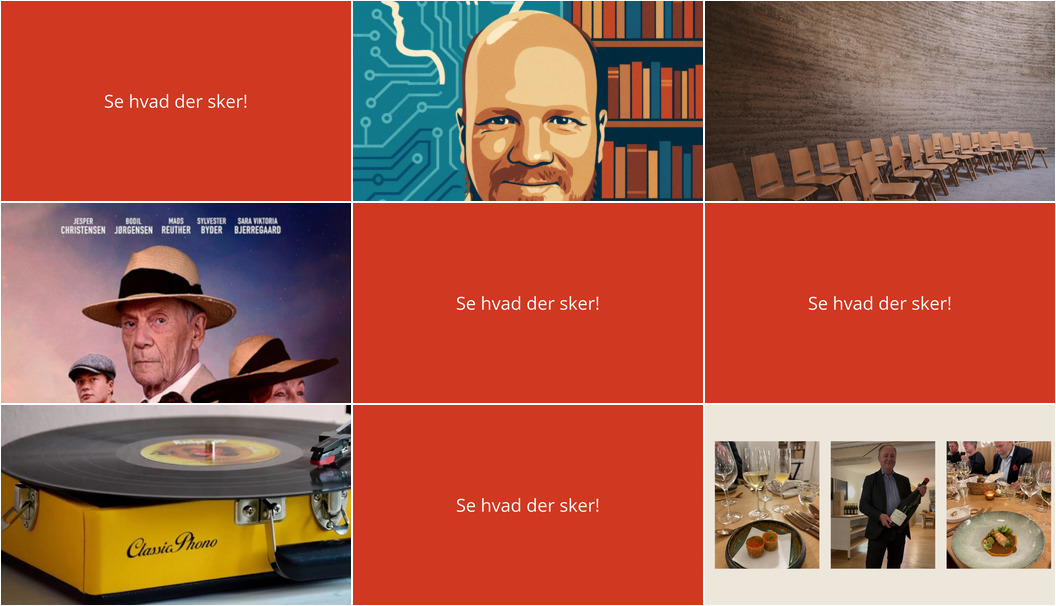Open the wine dinner photos tile

[x=879, y=505]
